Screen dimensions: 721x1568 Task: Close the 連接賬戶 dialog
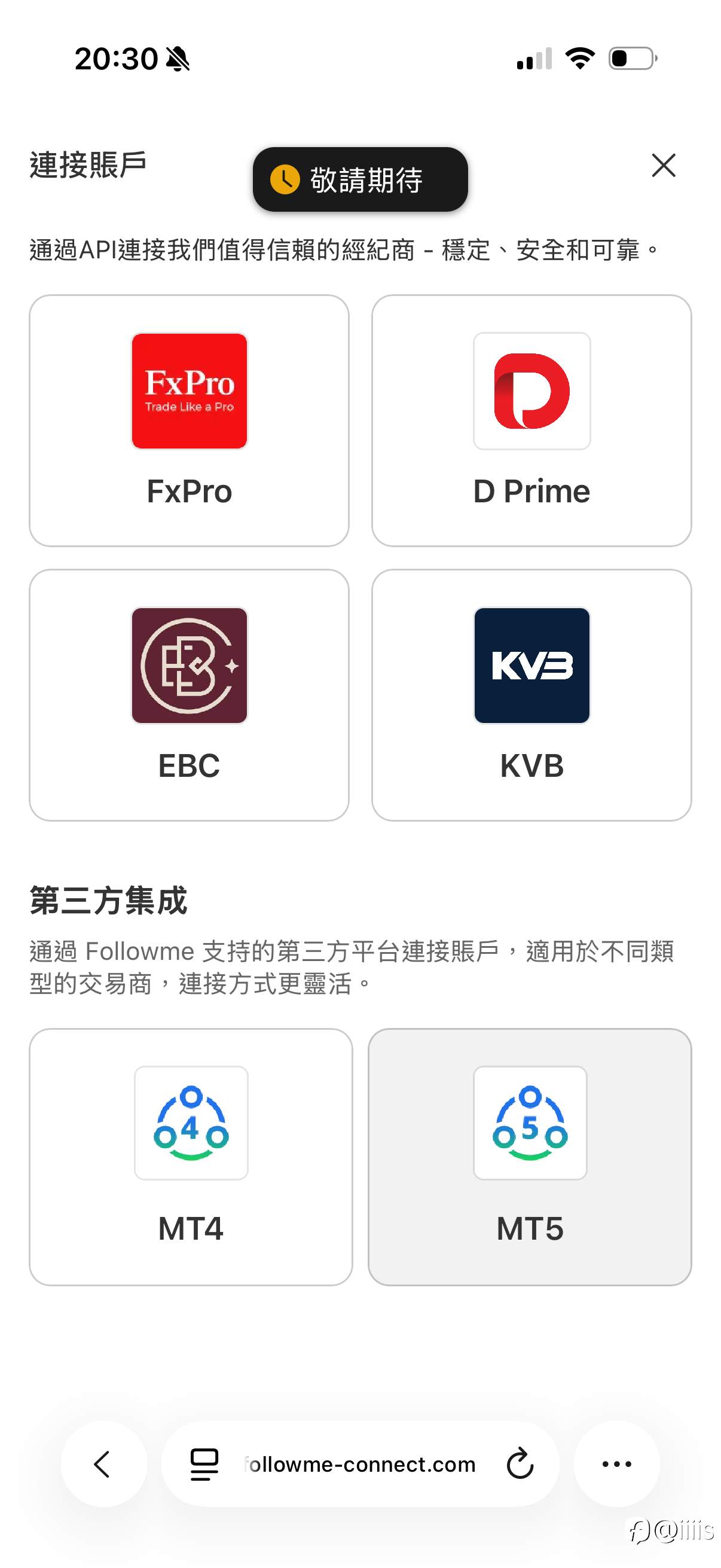pyautogui.click(x=663, y=165)
